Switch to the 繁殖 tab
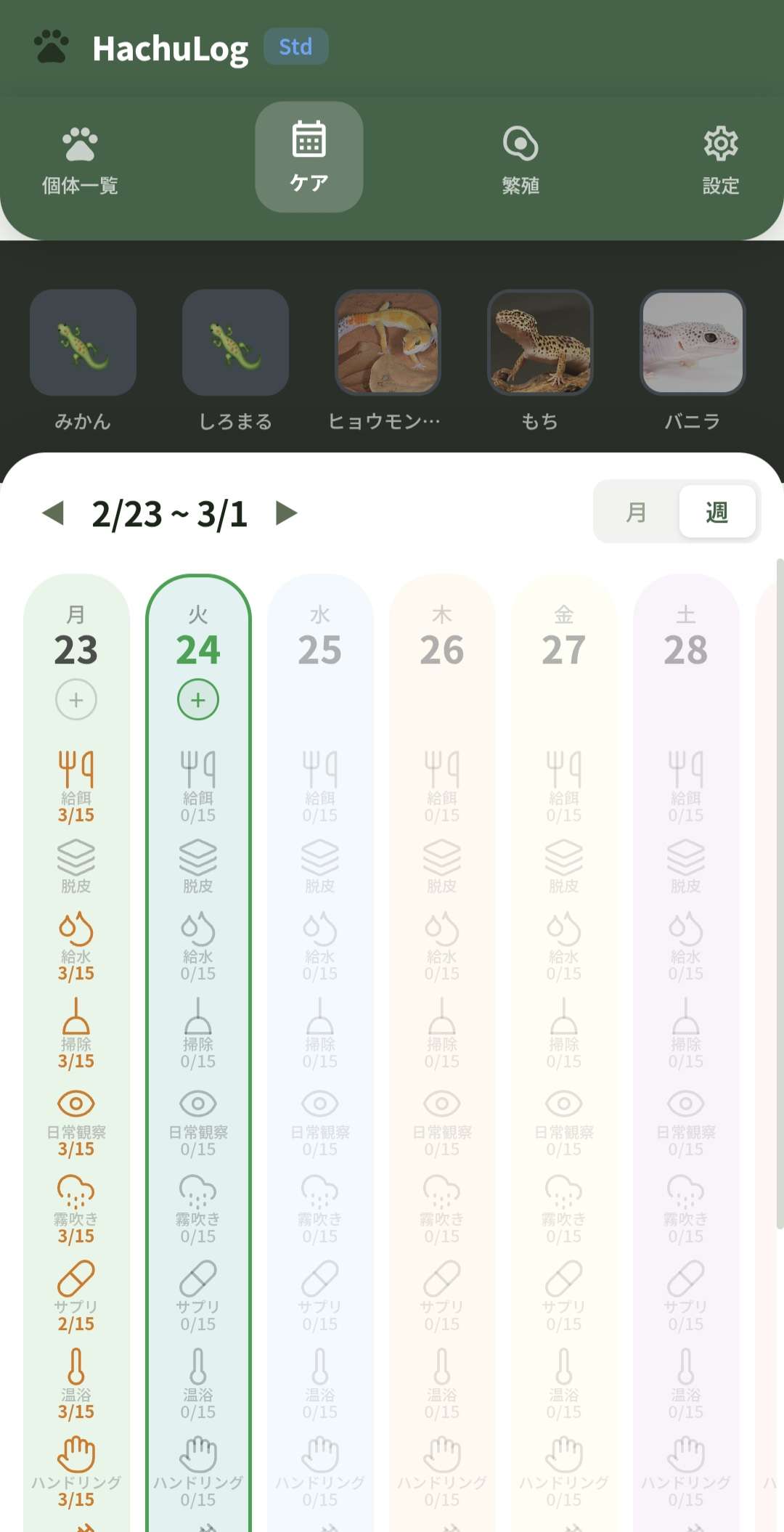Viewport: 784px width, 1532px height. tap(520, 158)
